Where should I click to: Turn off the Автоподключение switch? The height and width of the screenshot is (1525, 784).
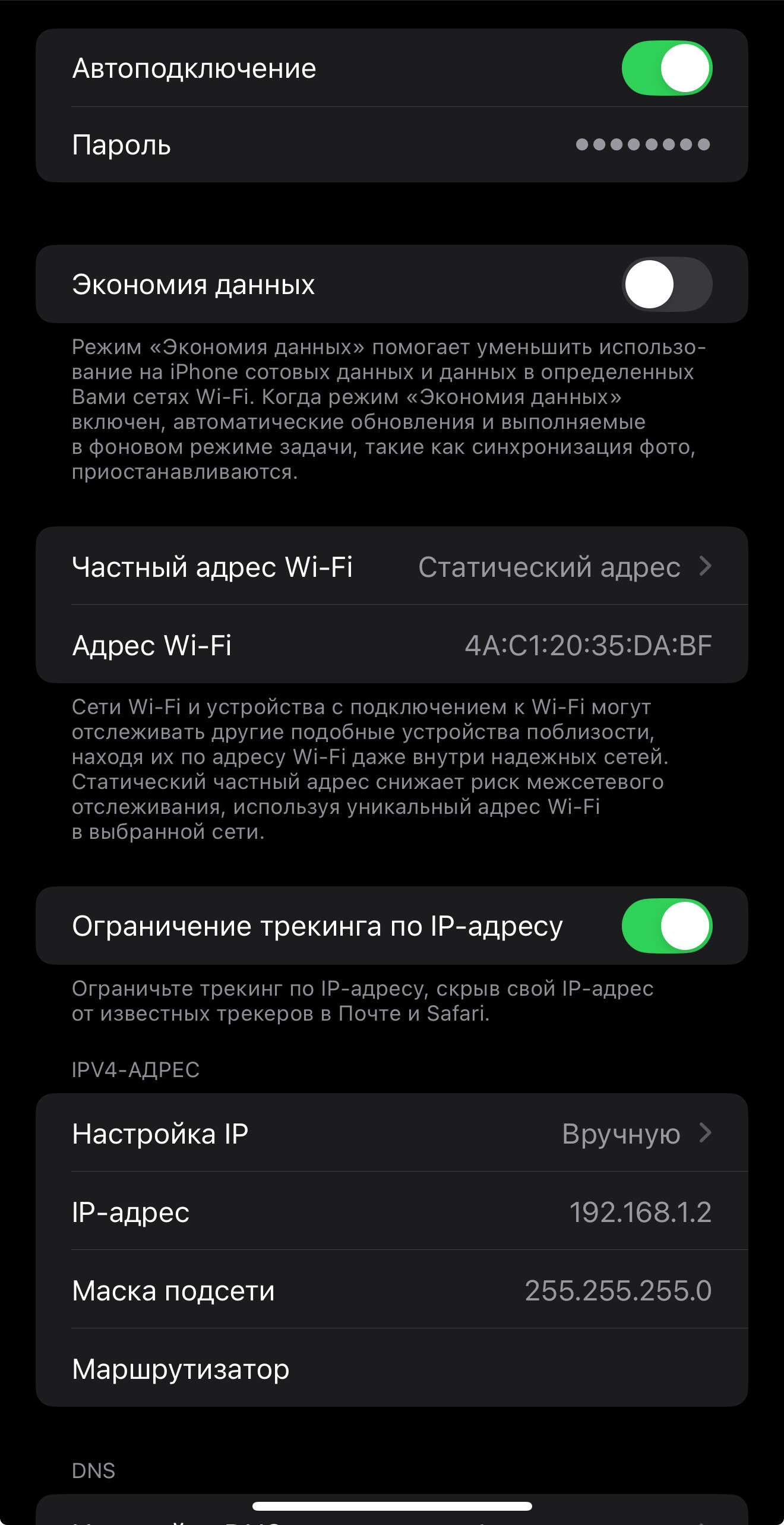[x=666, y=68]
